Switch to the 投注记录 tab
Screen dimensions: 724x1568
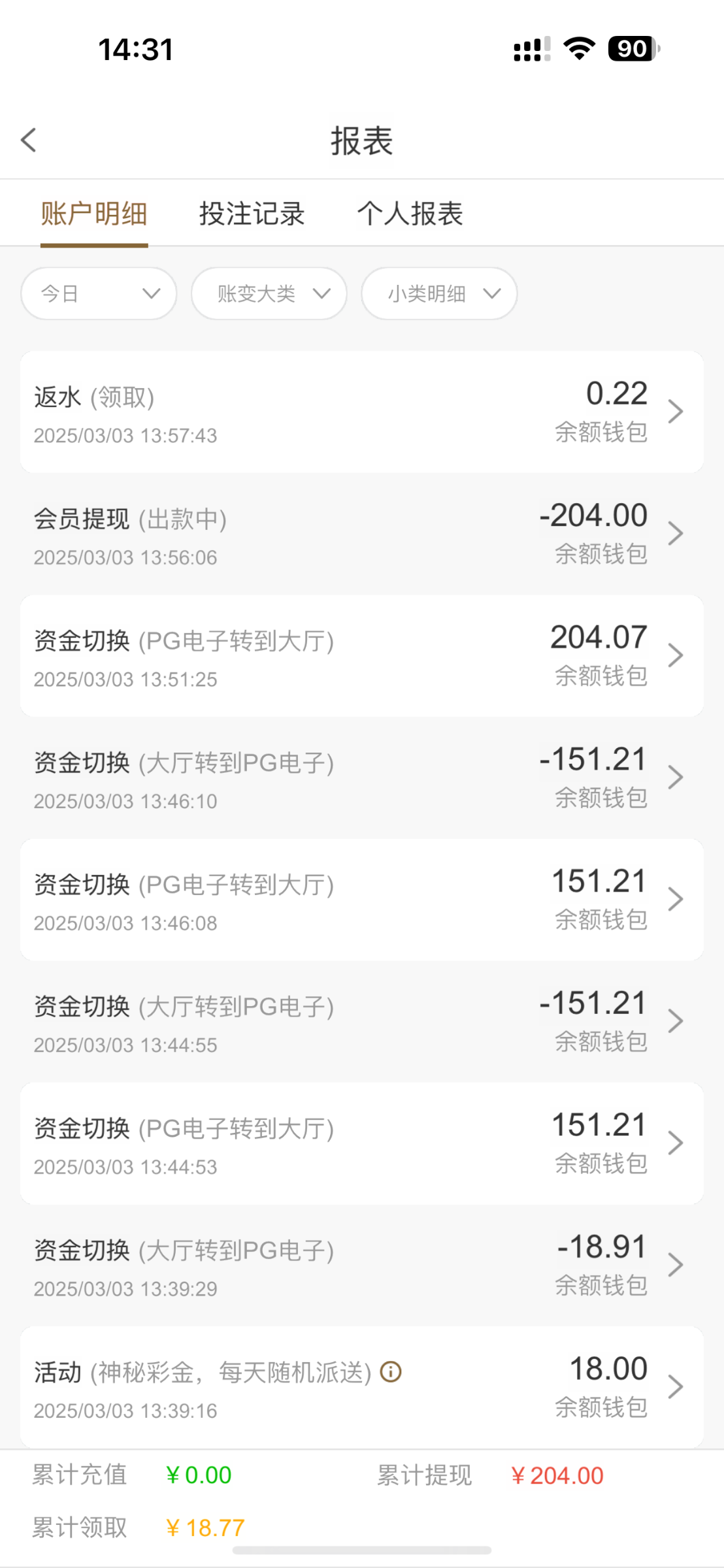[252, 214]
